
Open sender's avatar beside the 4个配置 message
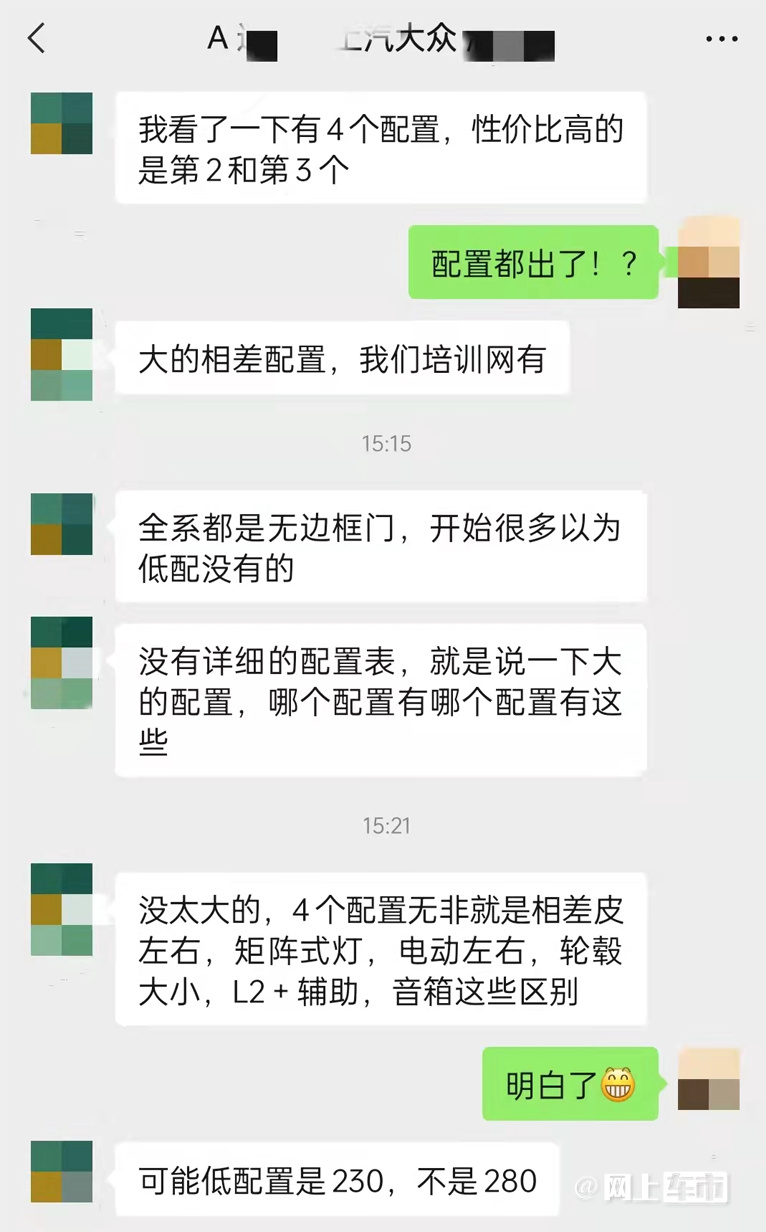(x=61, y=123)
